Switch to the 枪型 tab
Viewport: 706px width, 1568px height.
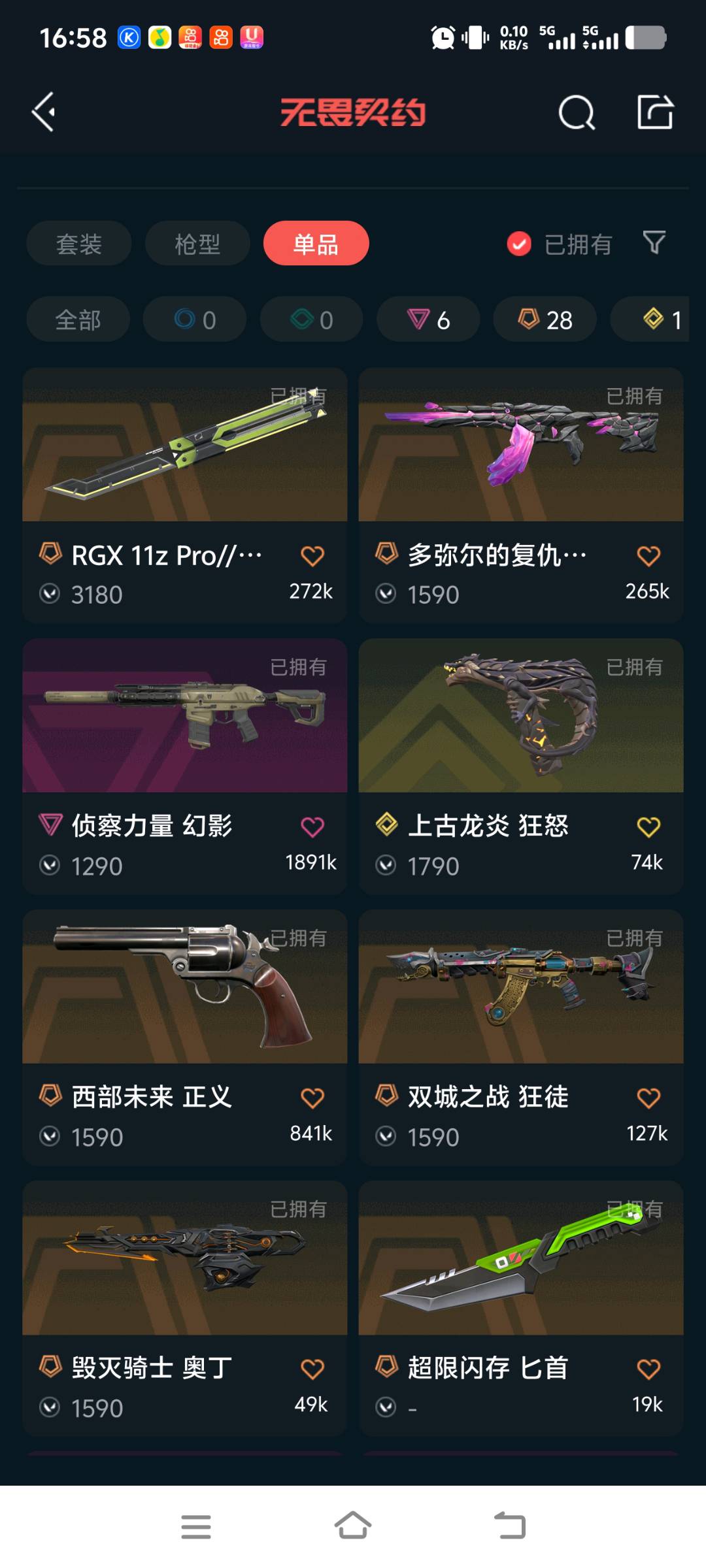[197, 244]
